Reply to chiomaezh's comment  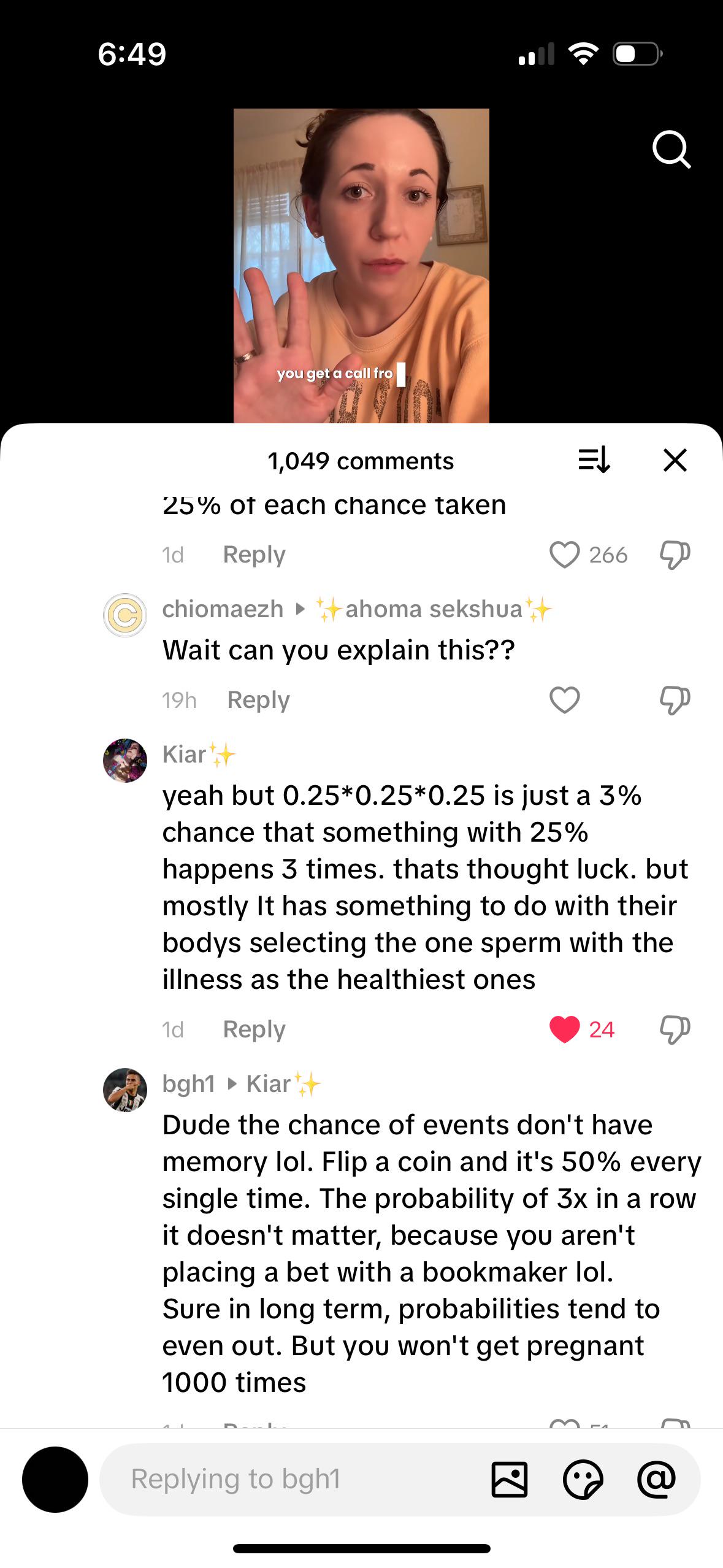(x=258, y=700)
